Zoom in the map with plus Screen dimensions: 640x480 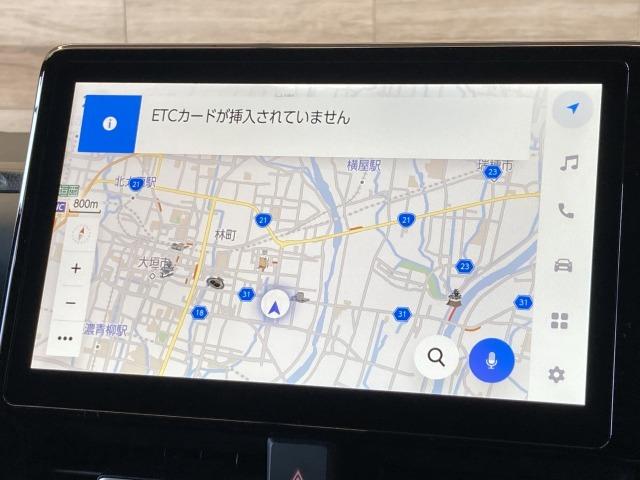[75, 268]
